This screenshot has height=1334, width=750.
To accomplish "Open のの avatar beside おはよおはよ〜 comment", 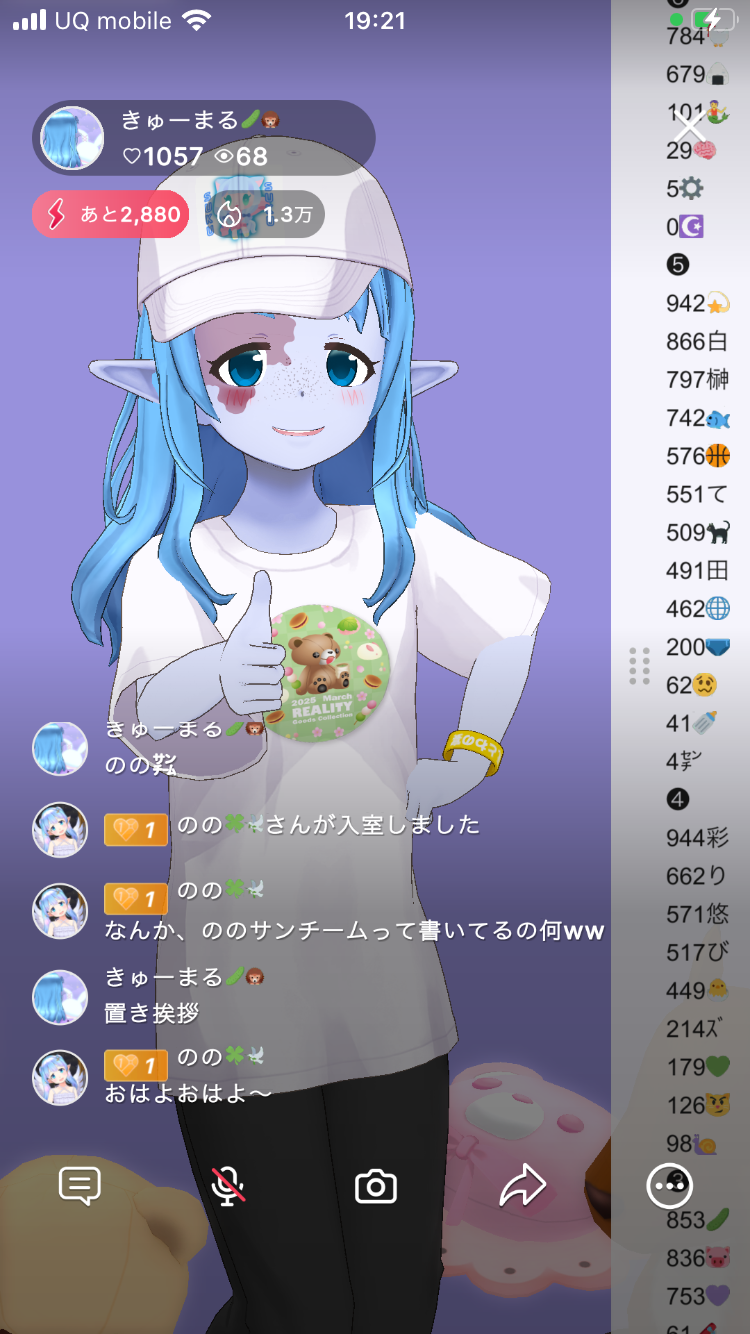I will pyautogui.click(x=60, y=1077).
